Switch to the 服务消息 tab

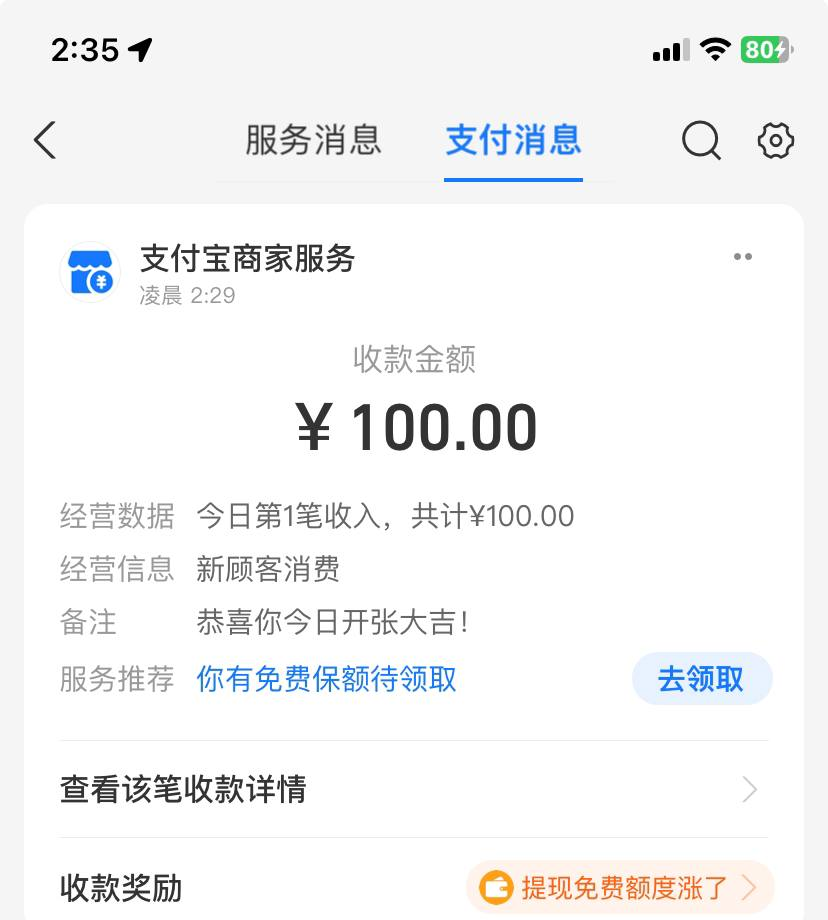point(313,140)
